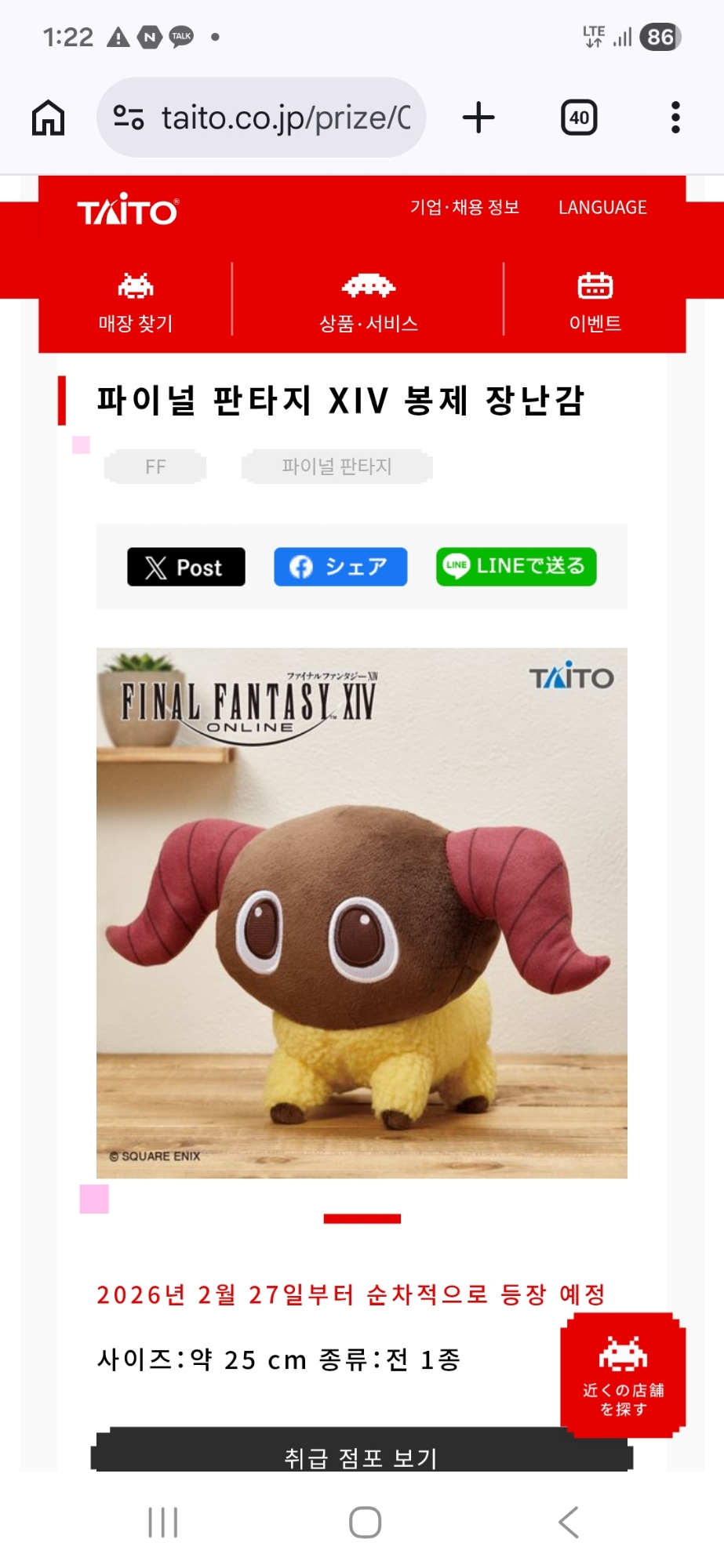Open 취급 점포 보기 store list
Screen dimensions: 724x1568
click(362, 1457)
